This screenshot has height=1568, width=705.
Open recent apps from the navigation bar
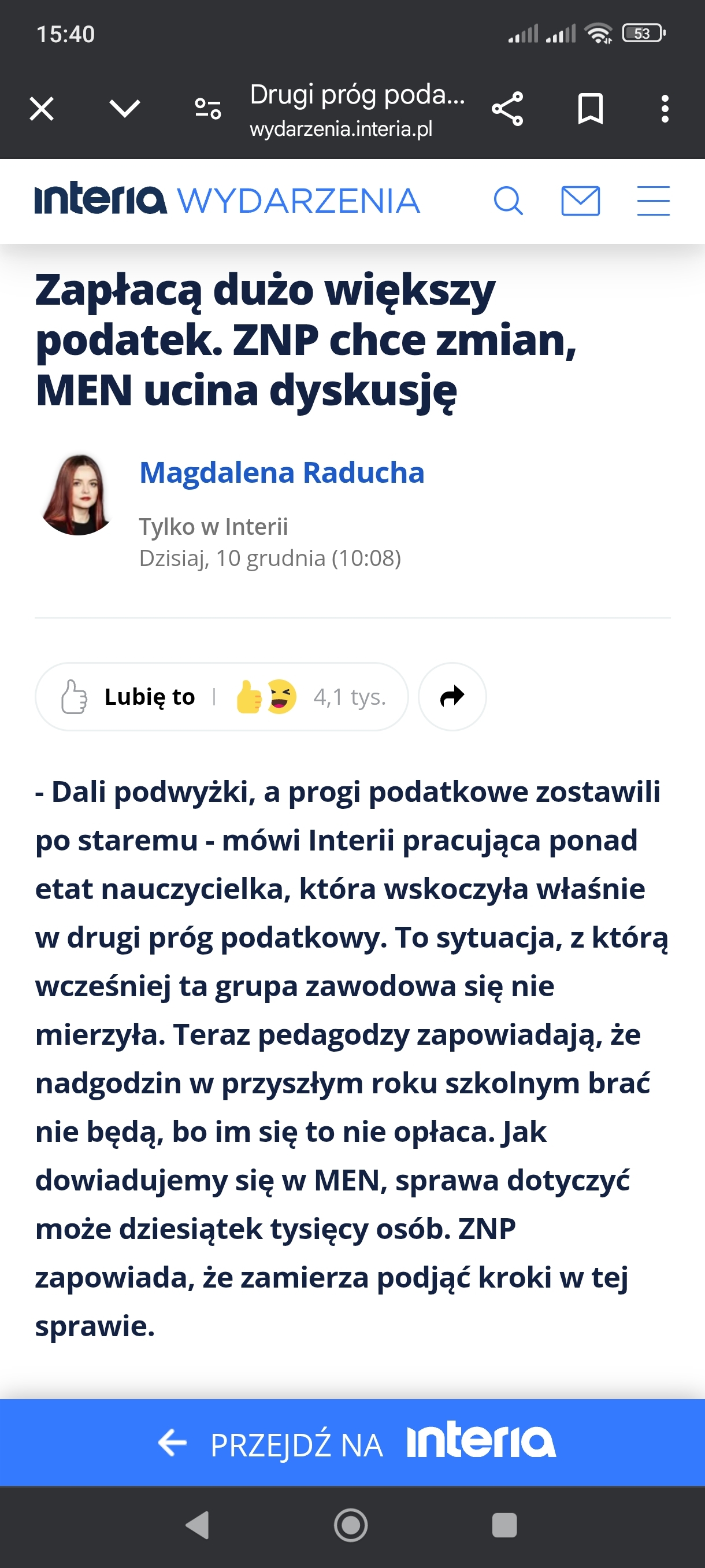coord(504,1525)
